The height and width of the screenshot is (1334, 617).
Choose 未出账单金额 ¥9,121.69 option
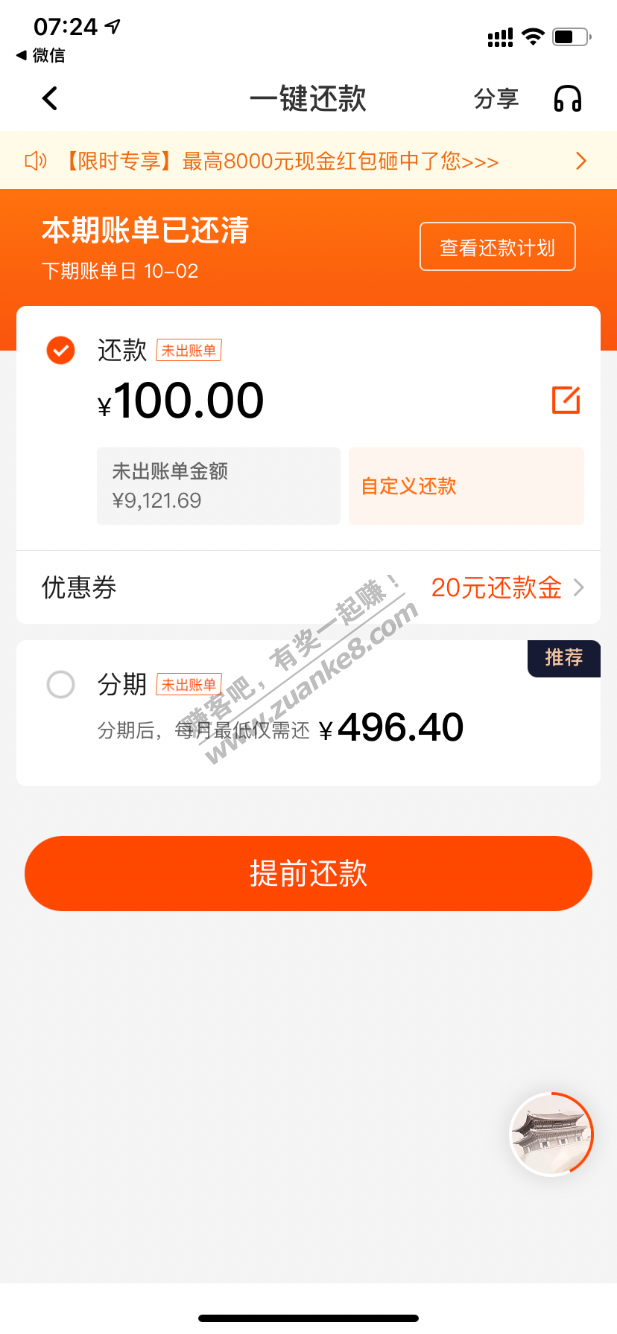click(218, 486)
